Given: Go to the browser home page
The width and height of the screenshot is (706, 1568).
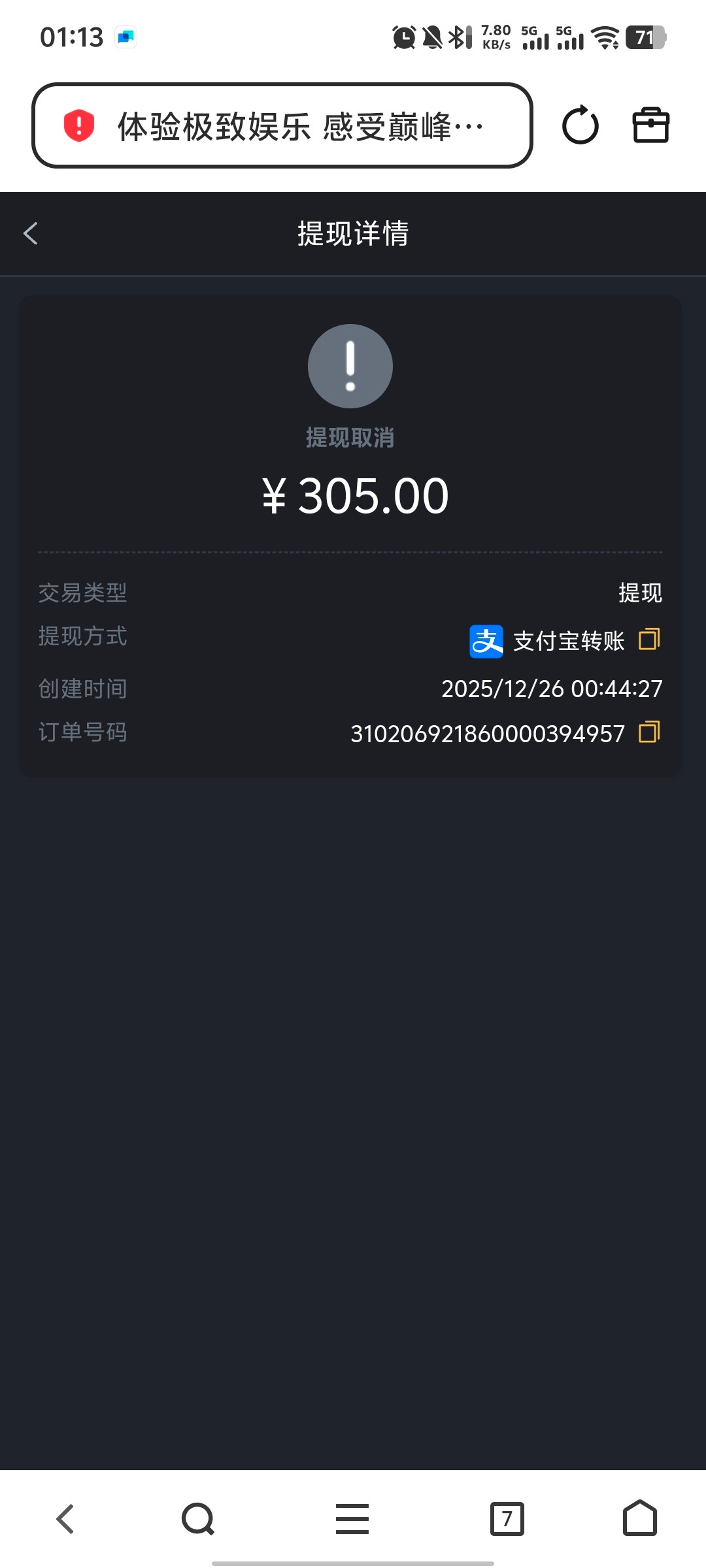Looking at the screenshot, I should coord(639,1518).
